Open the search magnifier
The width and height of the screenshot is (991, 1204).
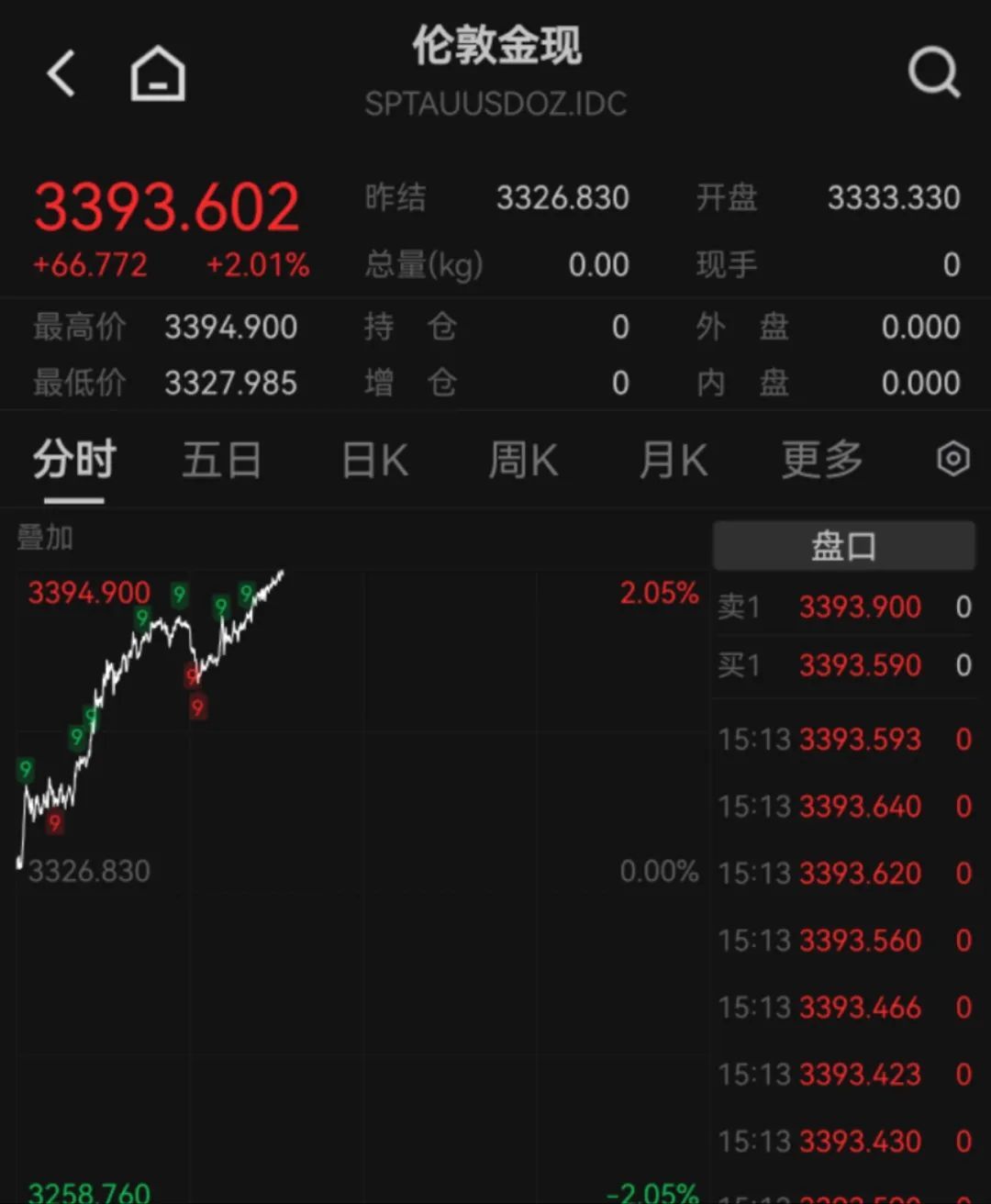pyautogui.click(x=933, y=72)
